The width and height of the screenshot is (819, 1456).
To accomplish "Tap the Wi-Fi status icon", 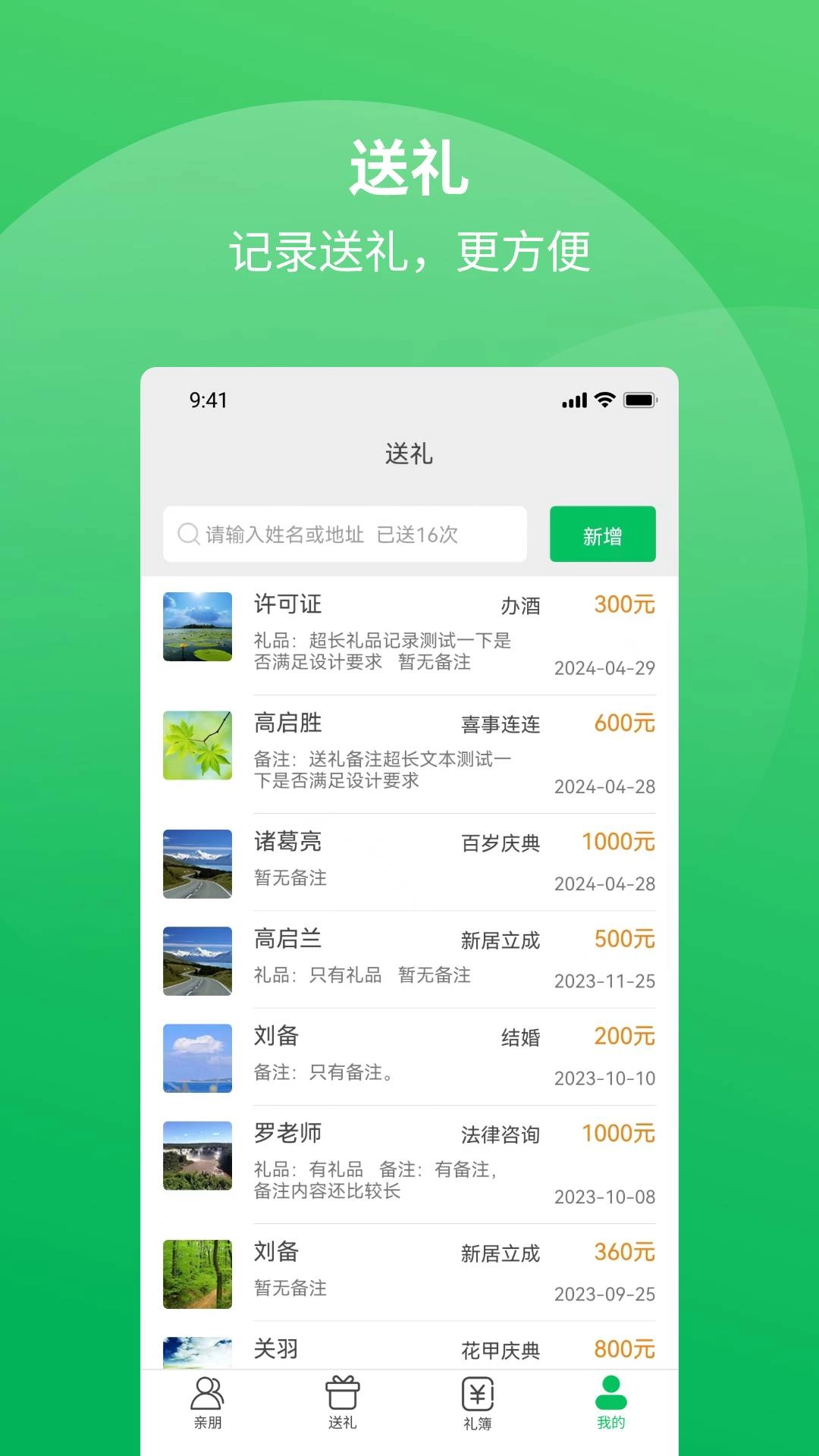I will click(x=603, y=400).
